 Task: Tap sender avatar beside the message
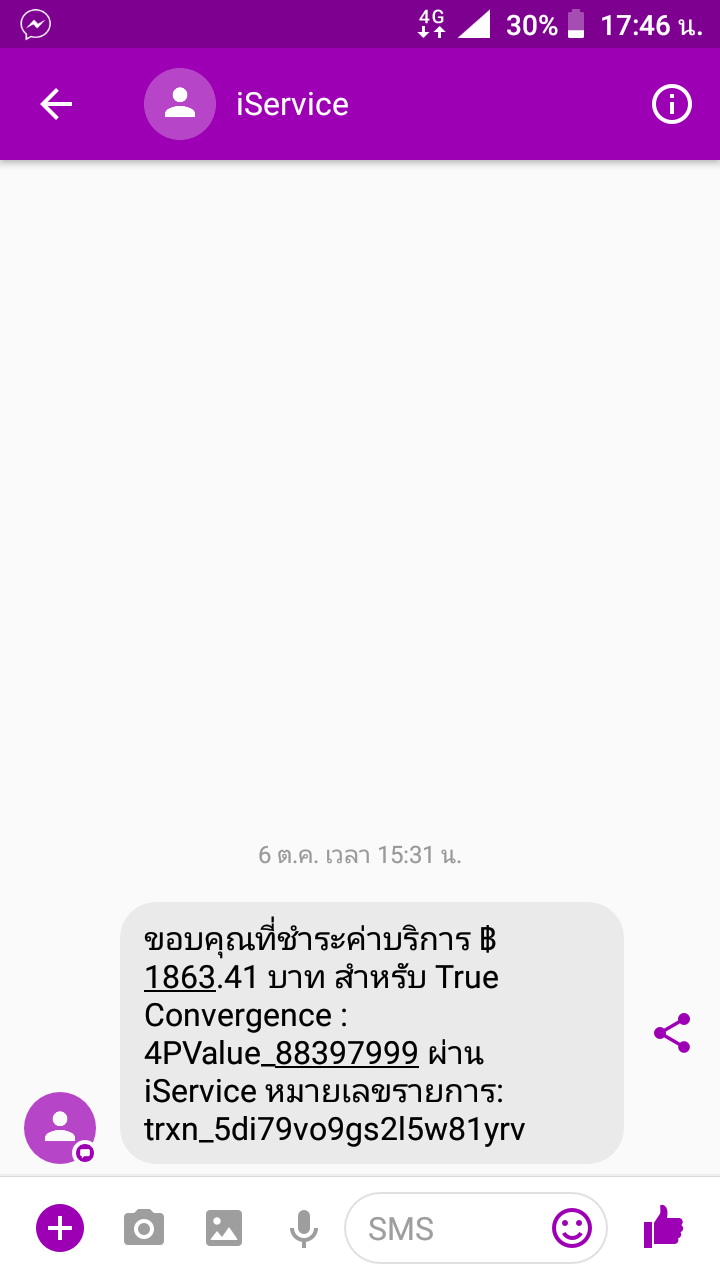pos(60,1128)
